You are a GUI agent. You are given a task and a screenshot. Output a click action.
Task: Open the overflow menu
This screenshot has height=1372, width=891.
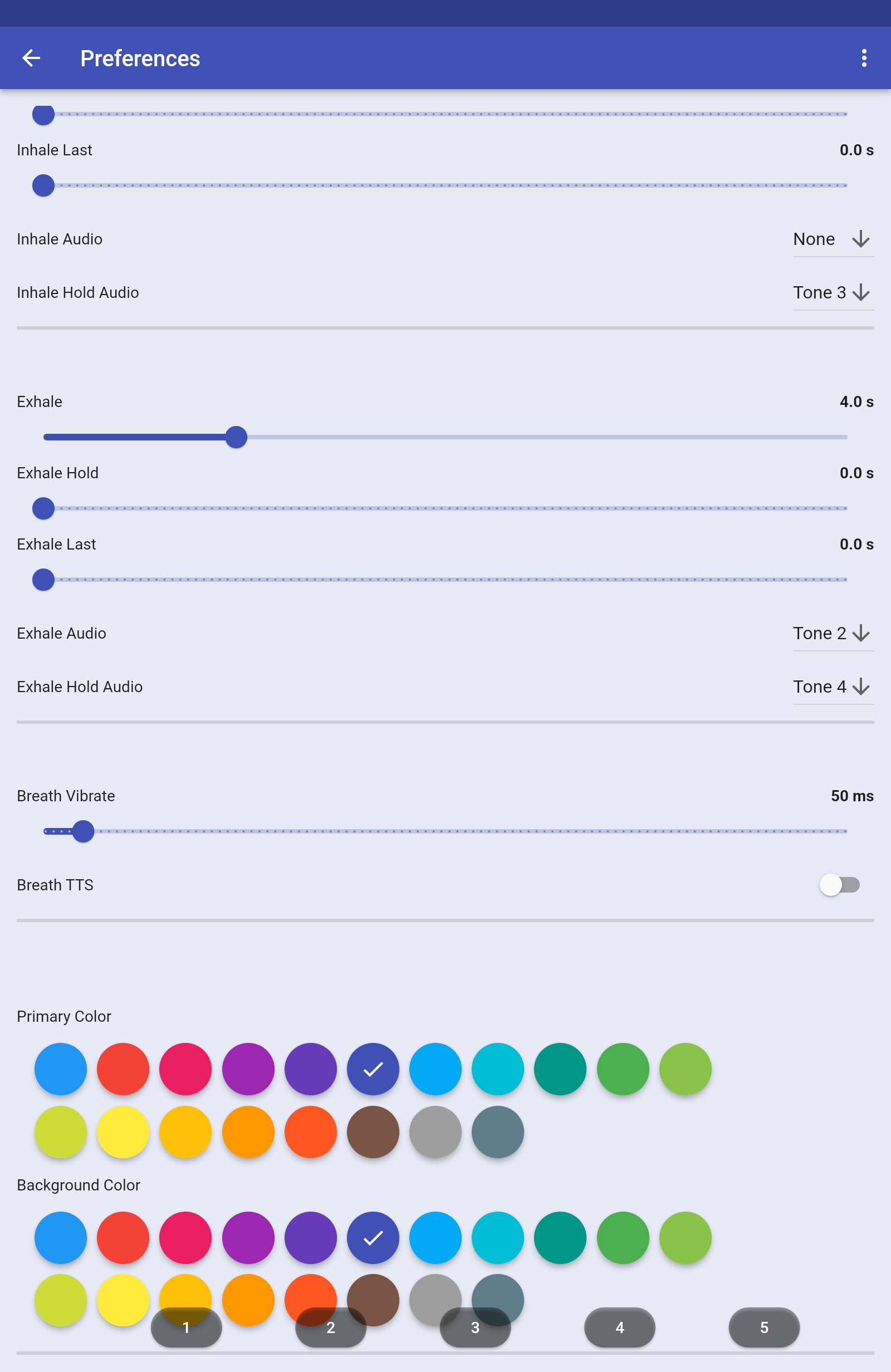click(x=863, y=58)
